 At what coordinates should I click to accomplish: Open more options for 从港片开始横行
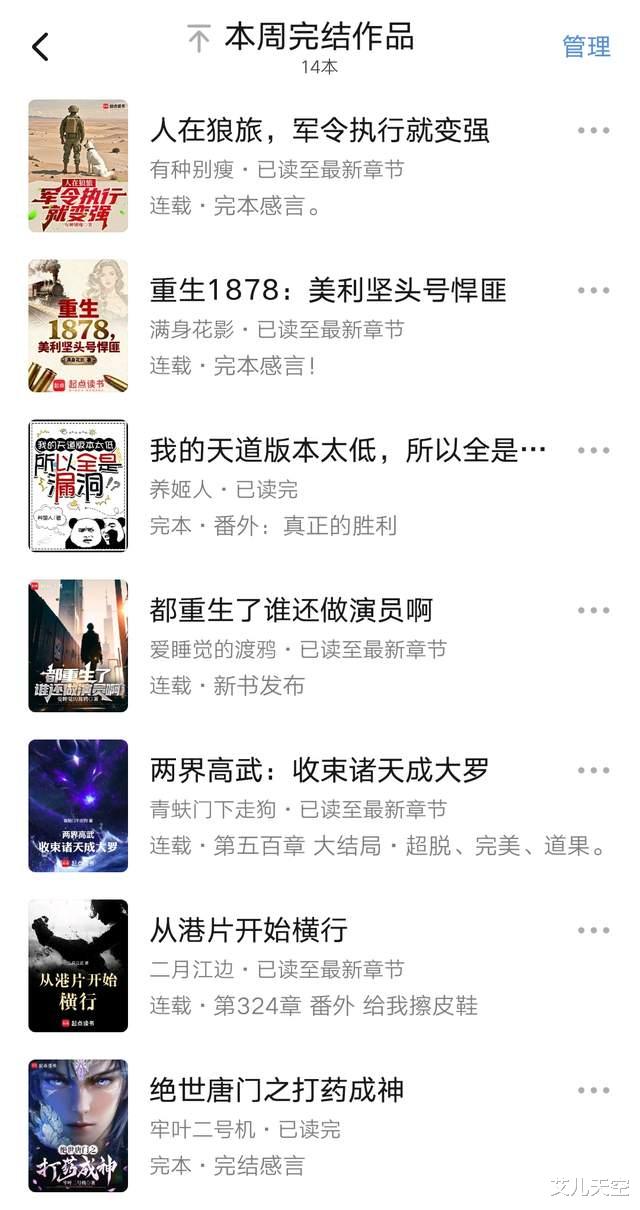click(593, 931)
